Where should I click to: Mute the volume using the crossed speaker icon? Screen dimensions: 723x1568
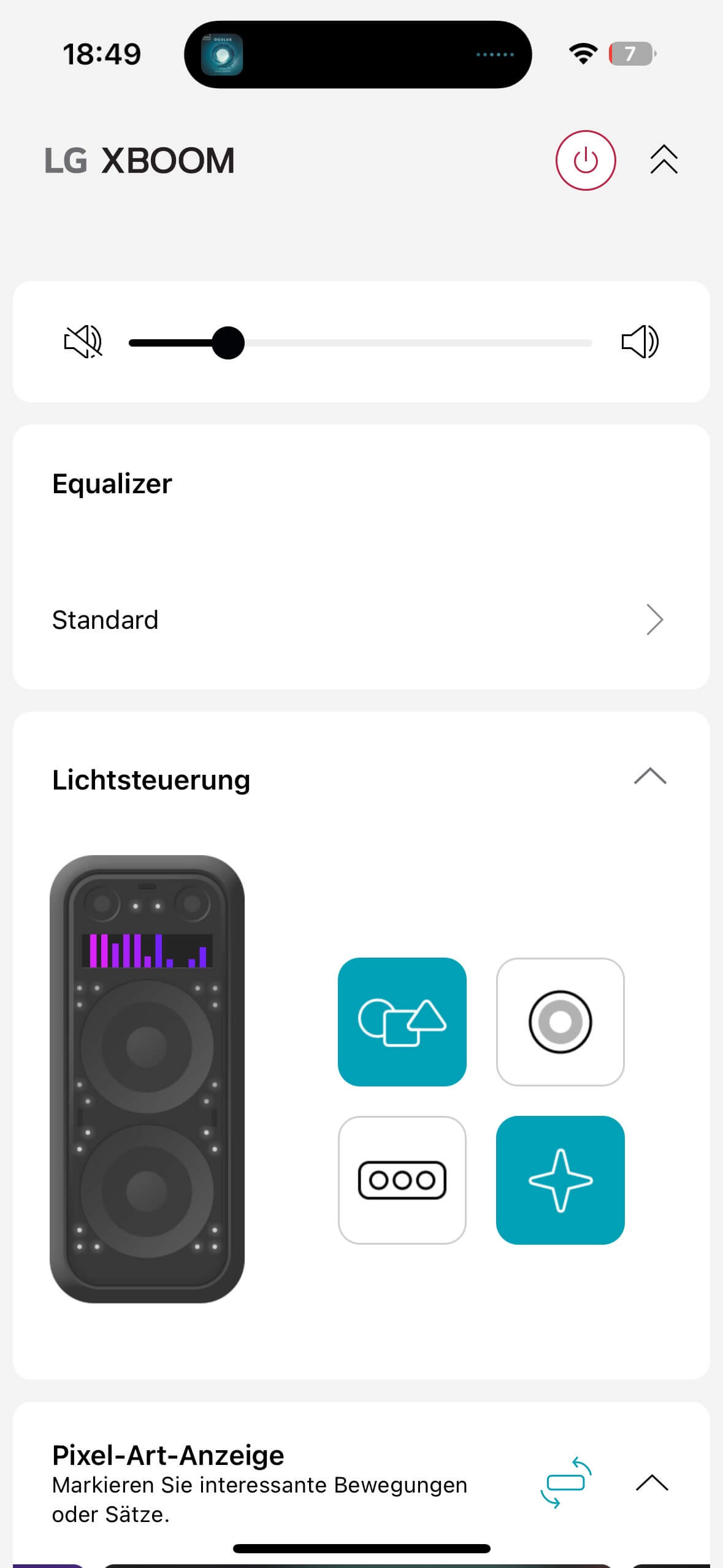[x=83, y=342]
